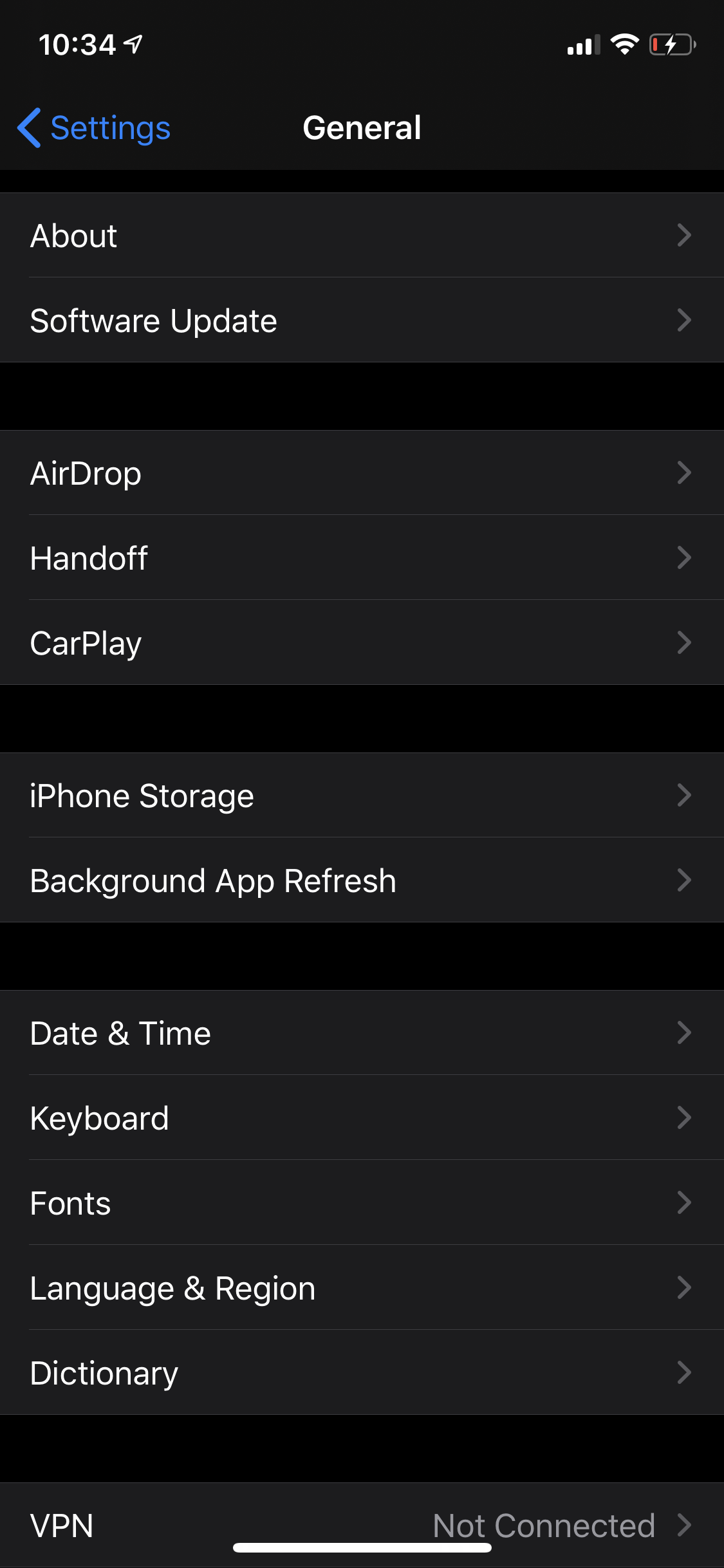Image resolution: width=724 pixels, height=1568 pixels.
Task: Select the Handoff row
Action: (x=362, y=558)
